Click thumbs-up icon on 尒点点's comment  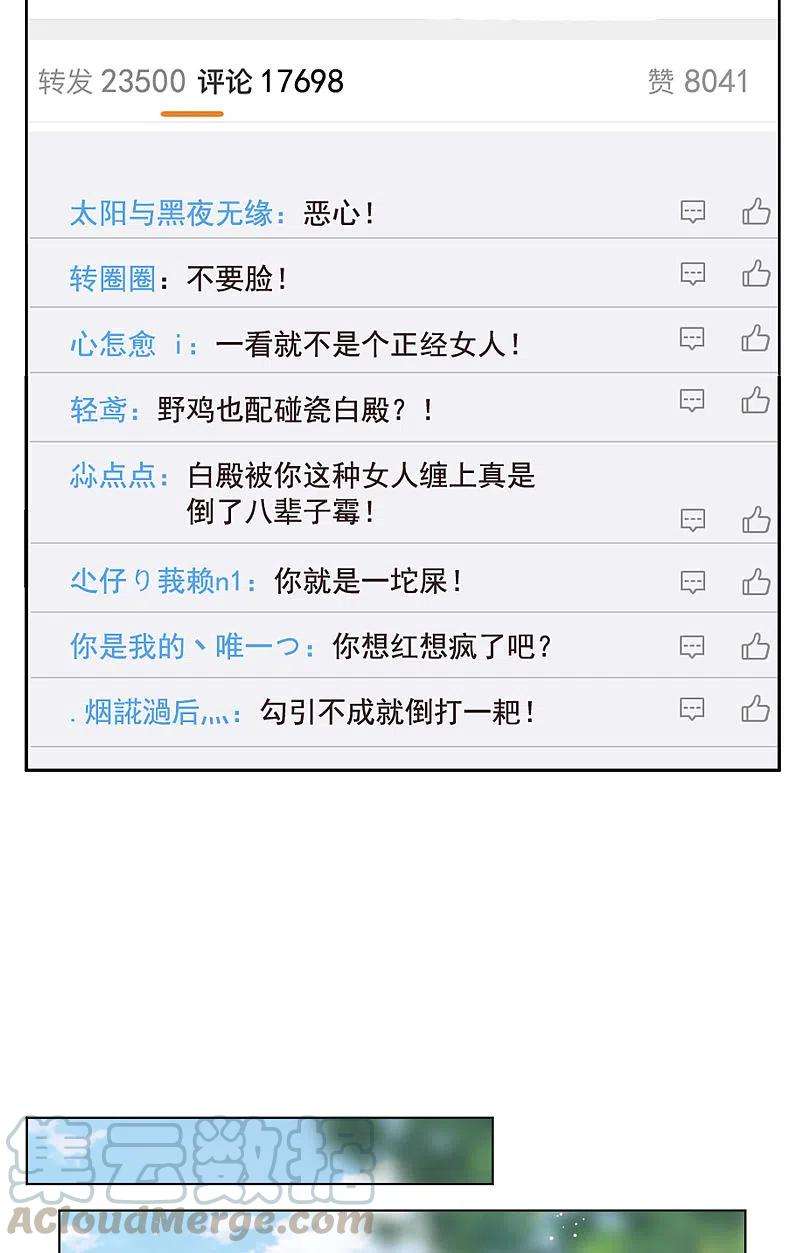pos(755,518)
